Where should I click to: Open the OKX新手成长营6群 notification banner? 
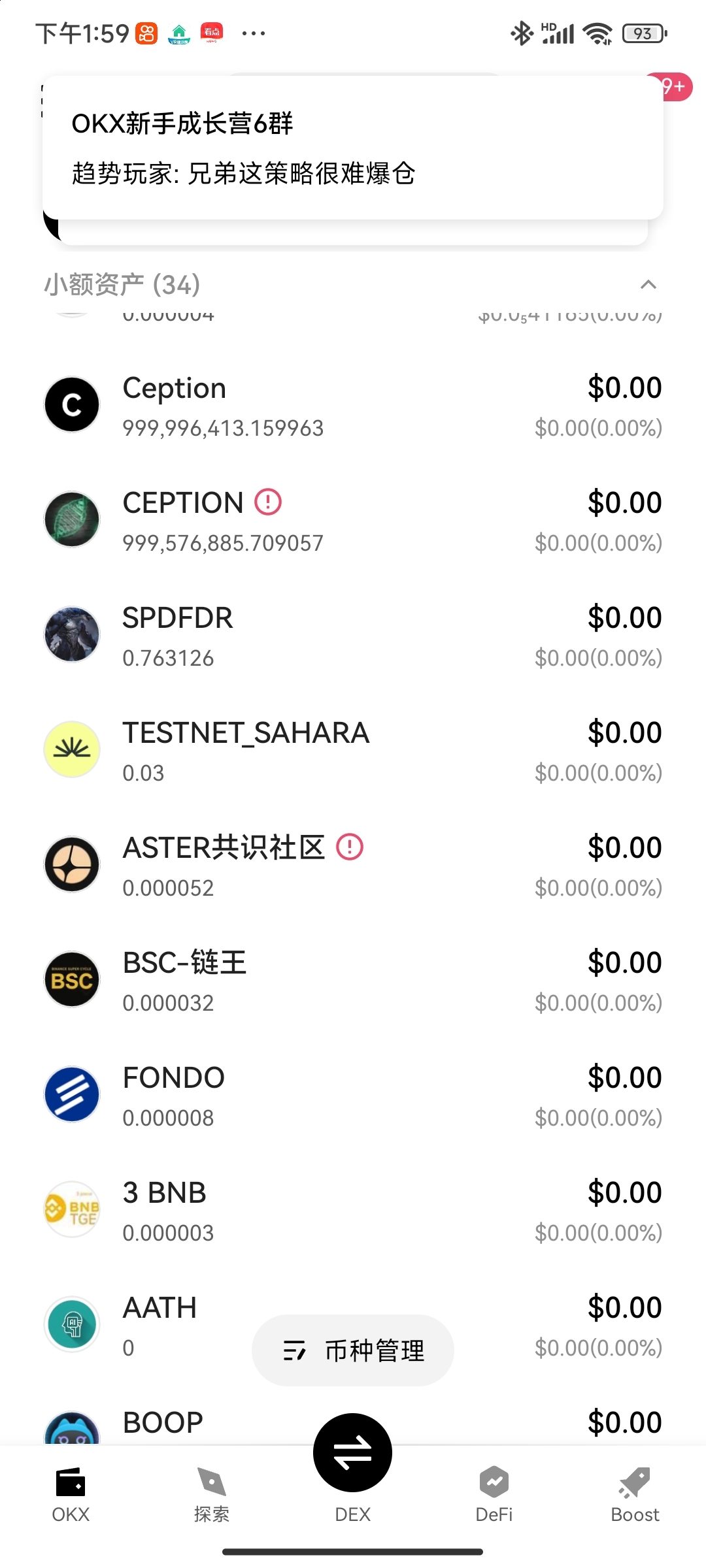coord(353,148)
